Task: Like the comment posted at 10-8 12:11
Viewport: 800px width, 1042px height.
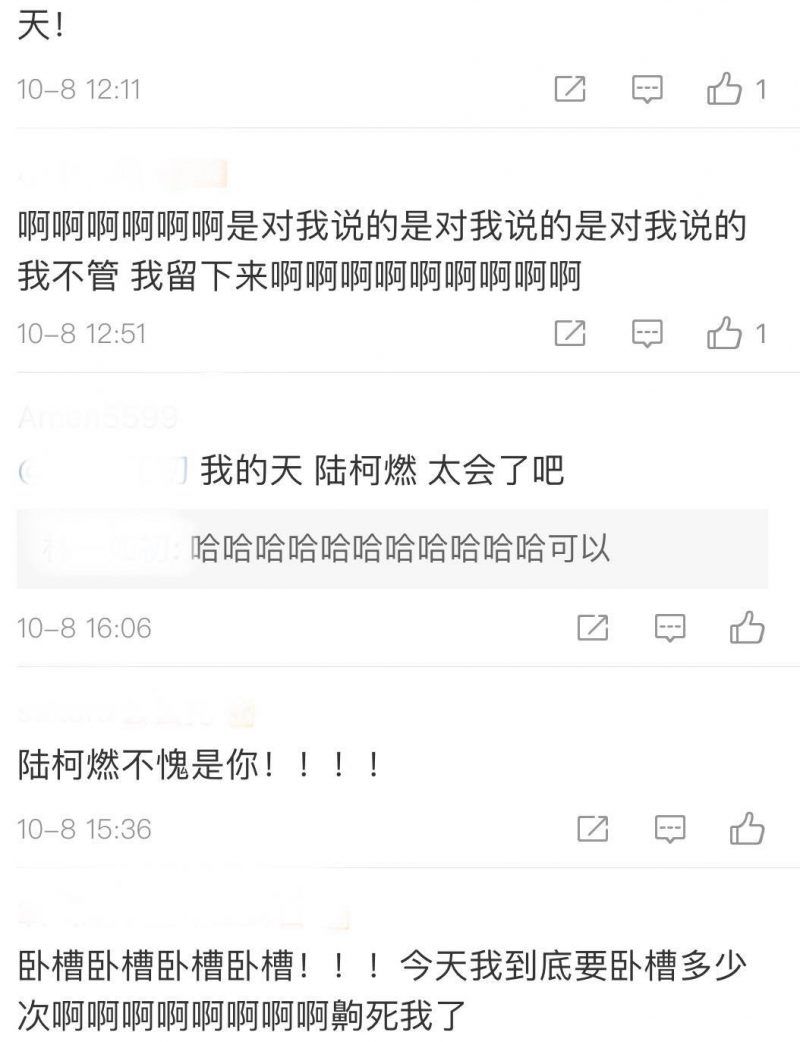Action: [x=725, y=90]
